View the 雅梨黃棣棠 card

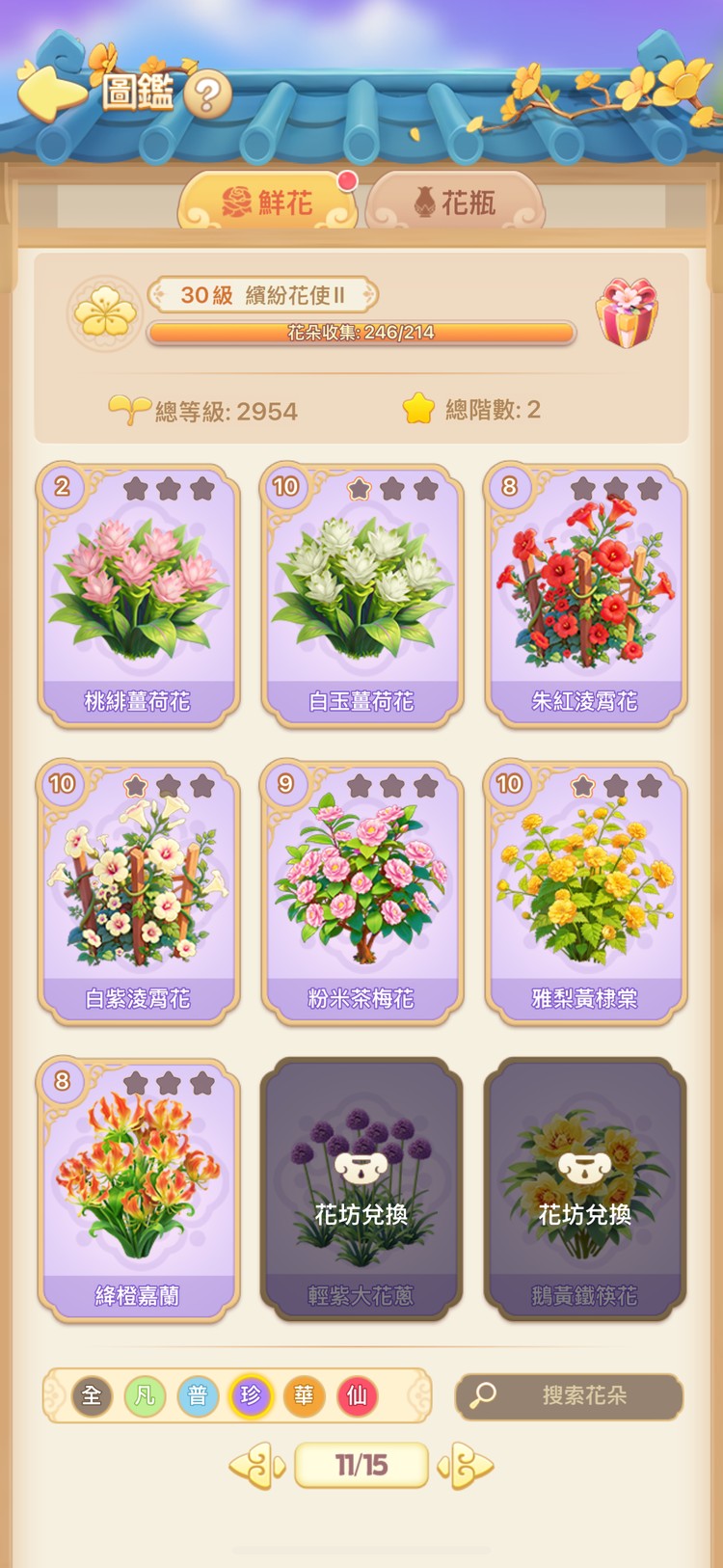[585, 891]
